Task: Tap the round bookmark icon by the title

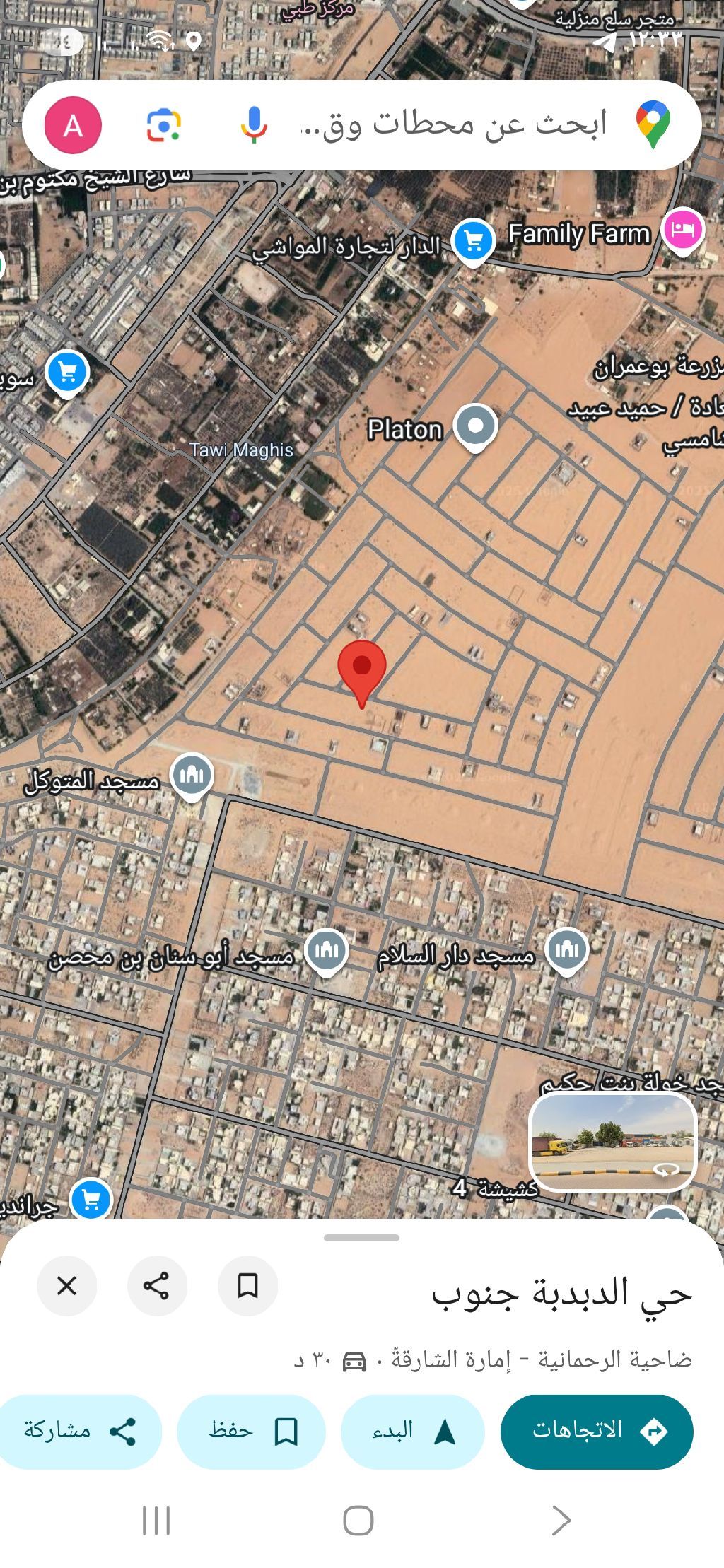Action: click(247, 1286)
